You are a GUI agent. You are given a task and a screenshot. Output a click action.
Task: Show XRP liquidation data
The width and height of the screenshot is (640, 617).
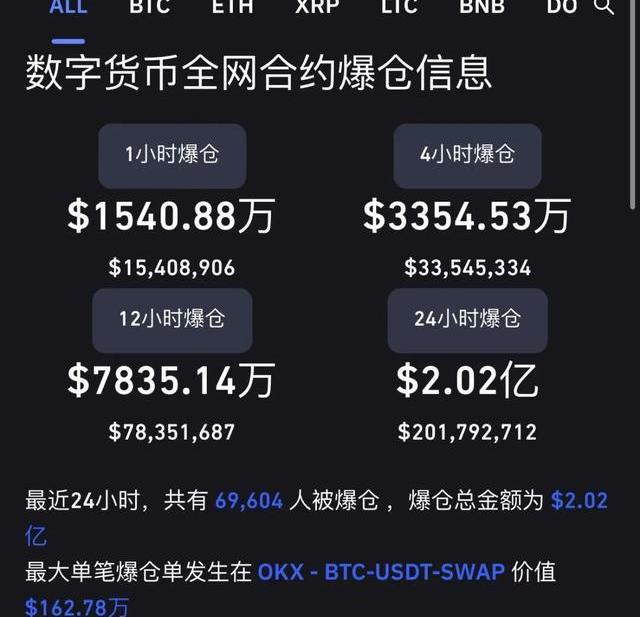316,7
